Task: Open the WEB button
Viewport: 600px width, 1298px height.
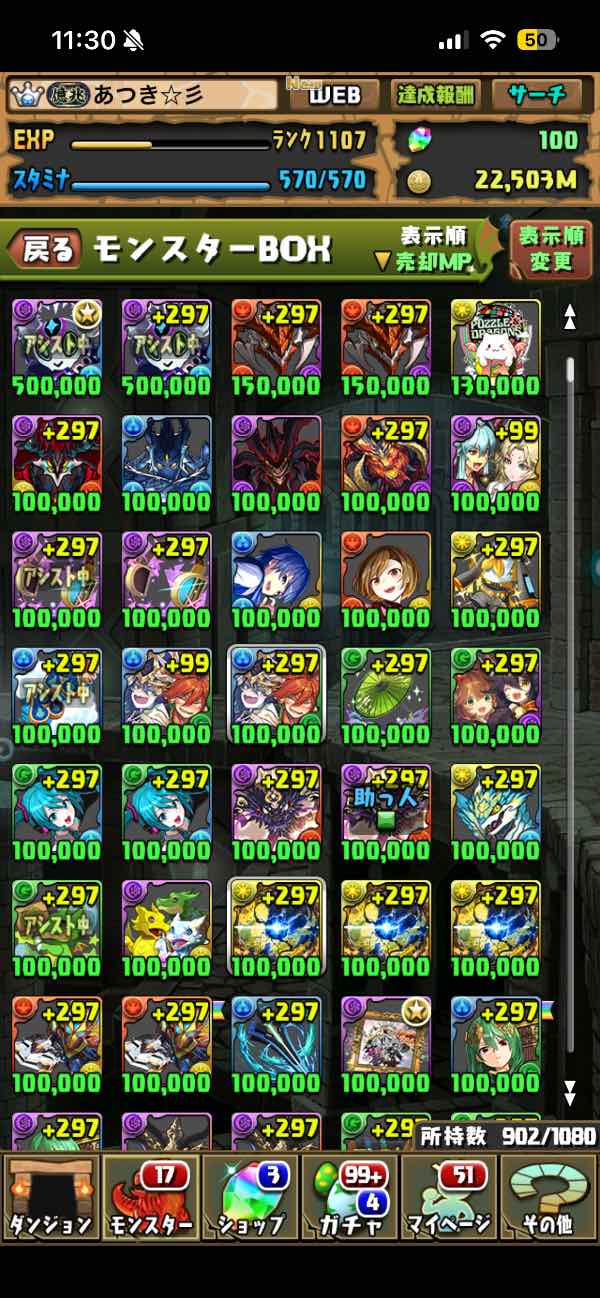Action: coord(334,95)
